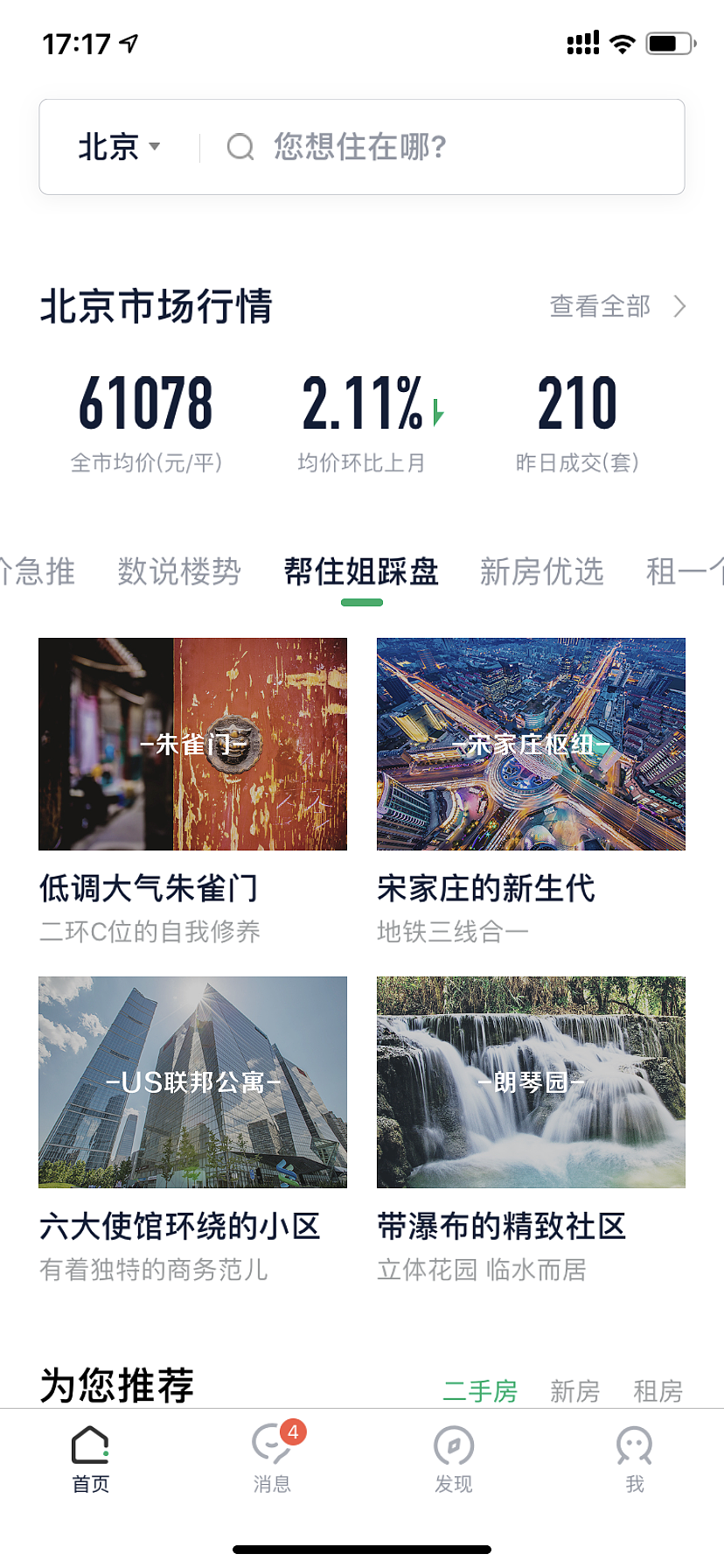Image resolution: width=724 pixels, height=1568 pixels.
Task: Switch to the 租房 recommendation tab
Action: click(658, 1388)
